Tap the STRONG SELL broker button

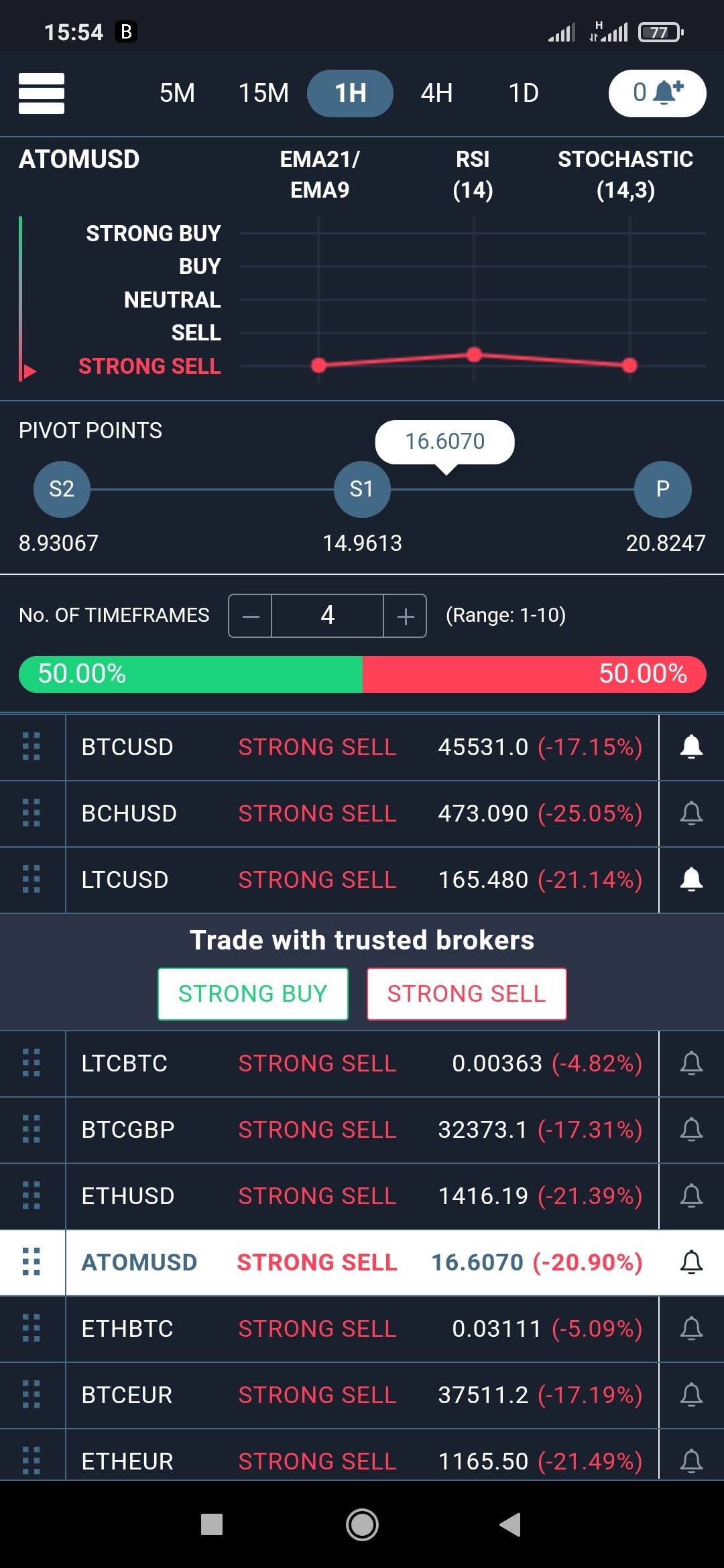(467, 994)
